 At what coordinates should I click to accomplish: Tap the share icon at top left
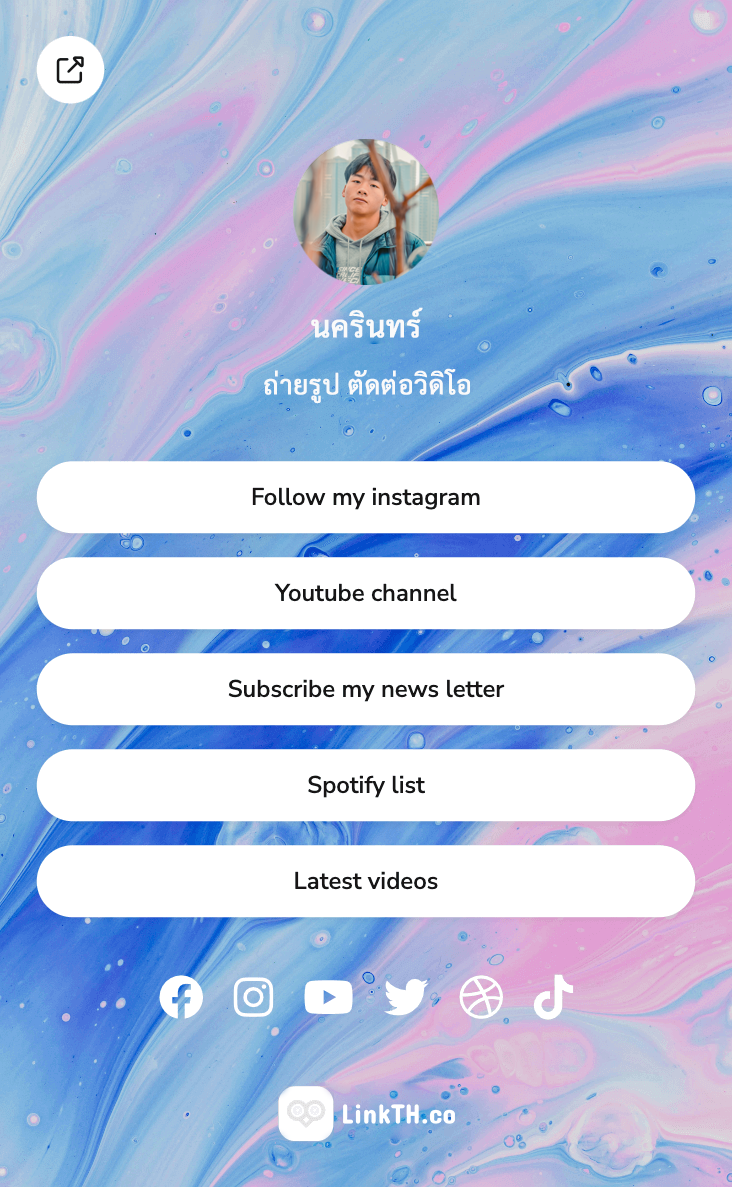point(70,70)
